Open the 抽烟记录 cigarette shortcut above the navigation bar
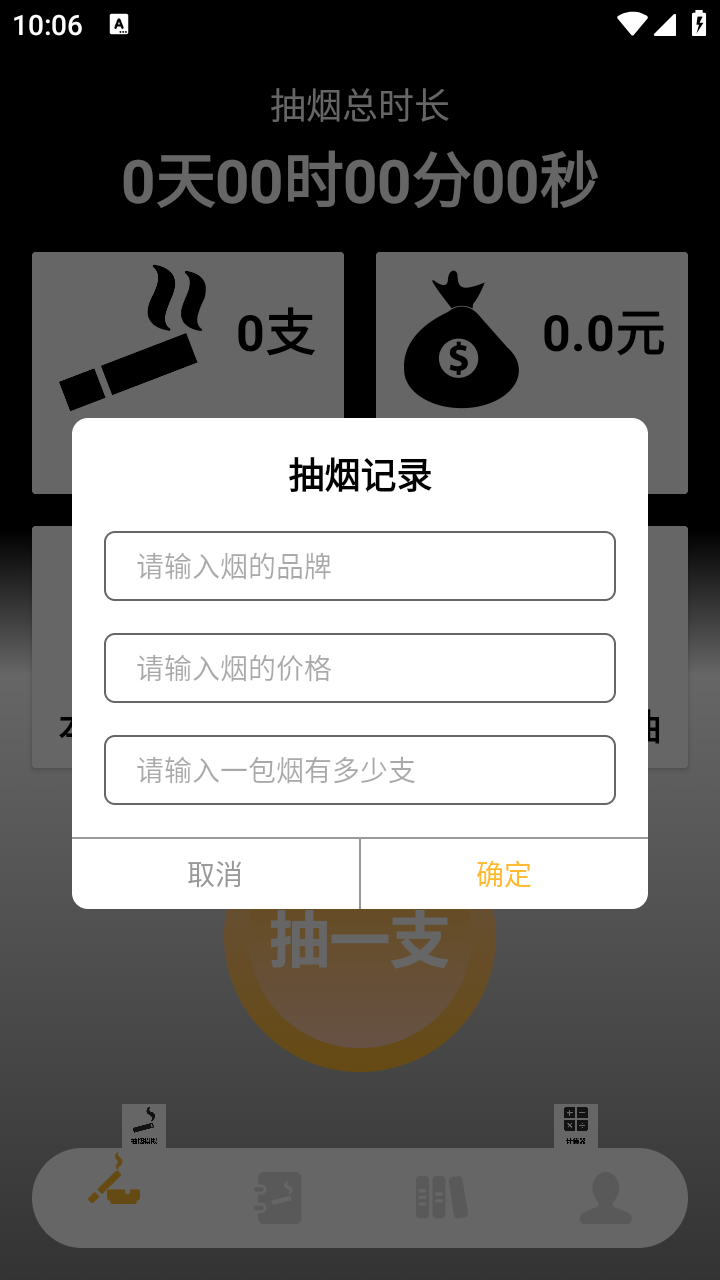Image resolution: width=720 pixels, height=1280 pixels. click(146, 1124)
